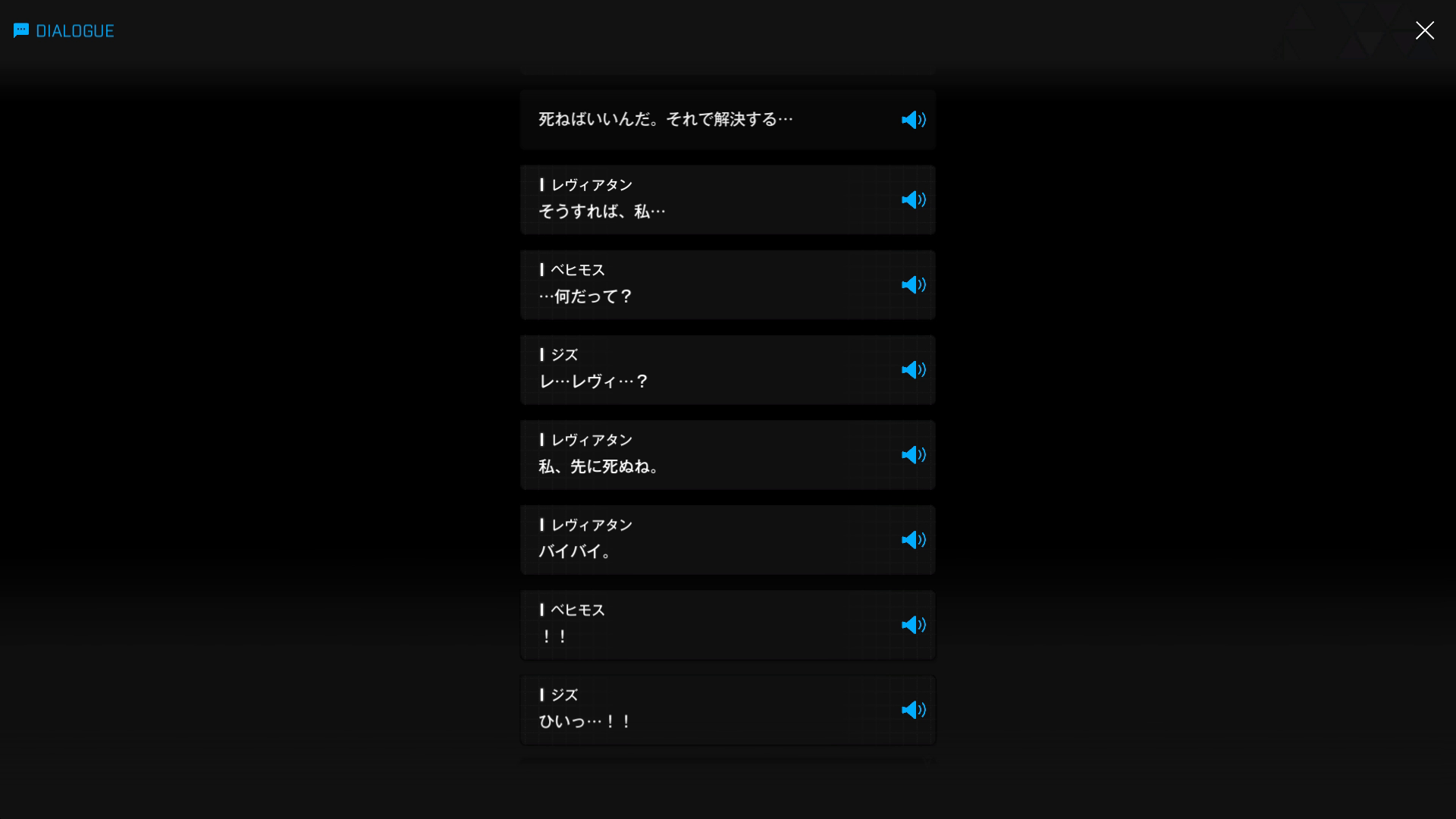Play voice for ベヒモス's ！！ line

coord(913,624)
